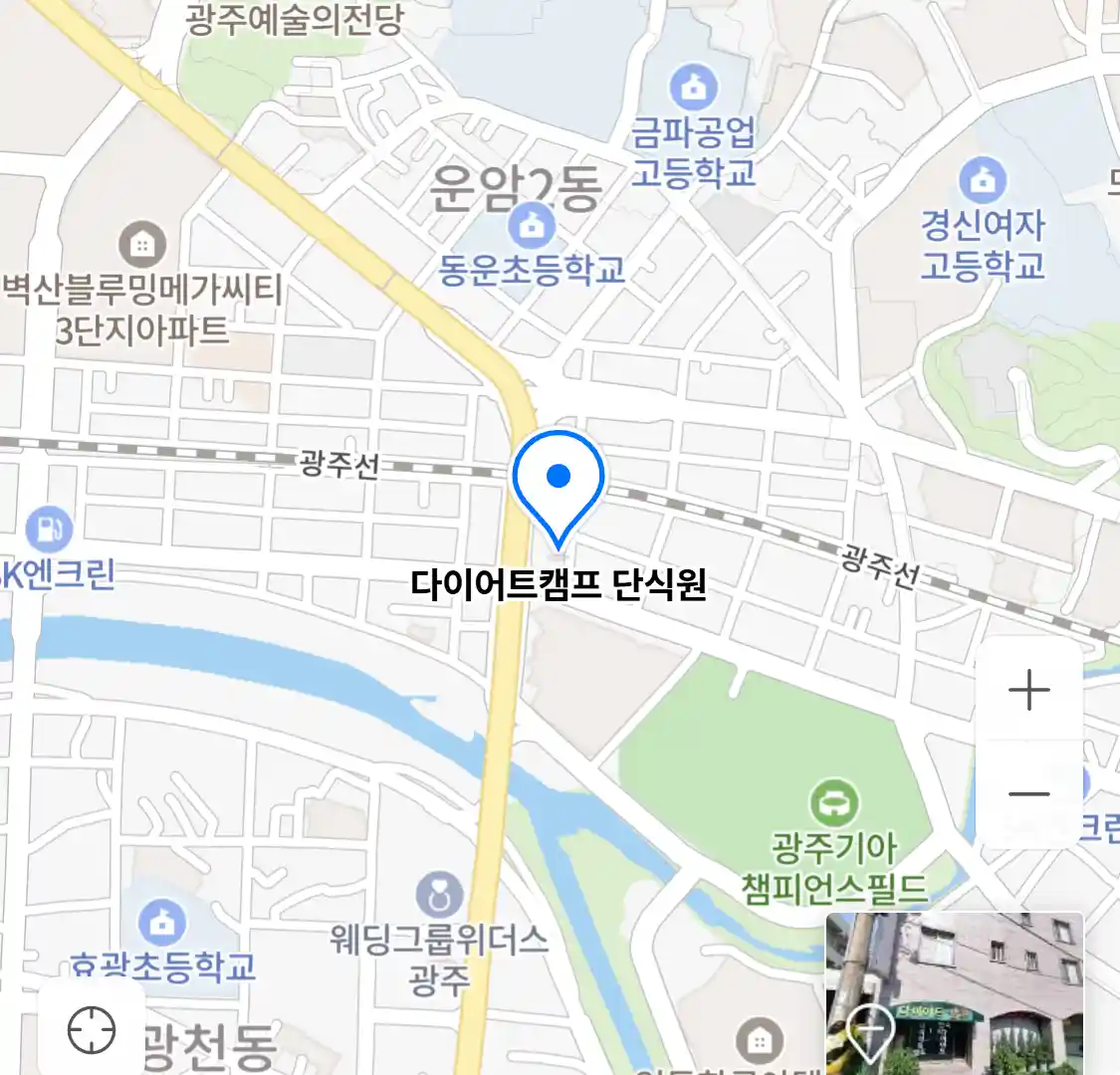Select 효광초등학교 school marker
1120x1075 pixels.
[x=161, y=924]
